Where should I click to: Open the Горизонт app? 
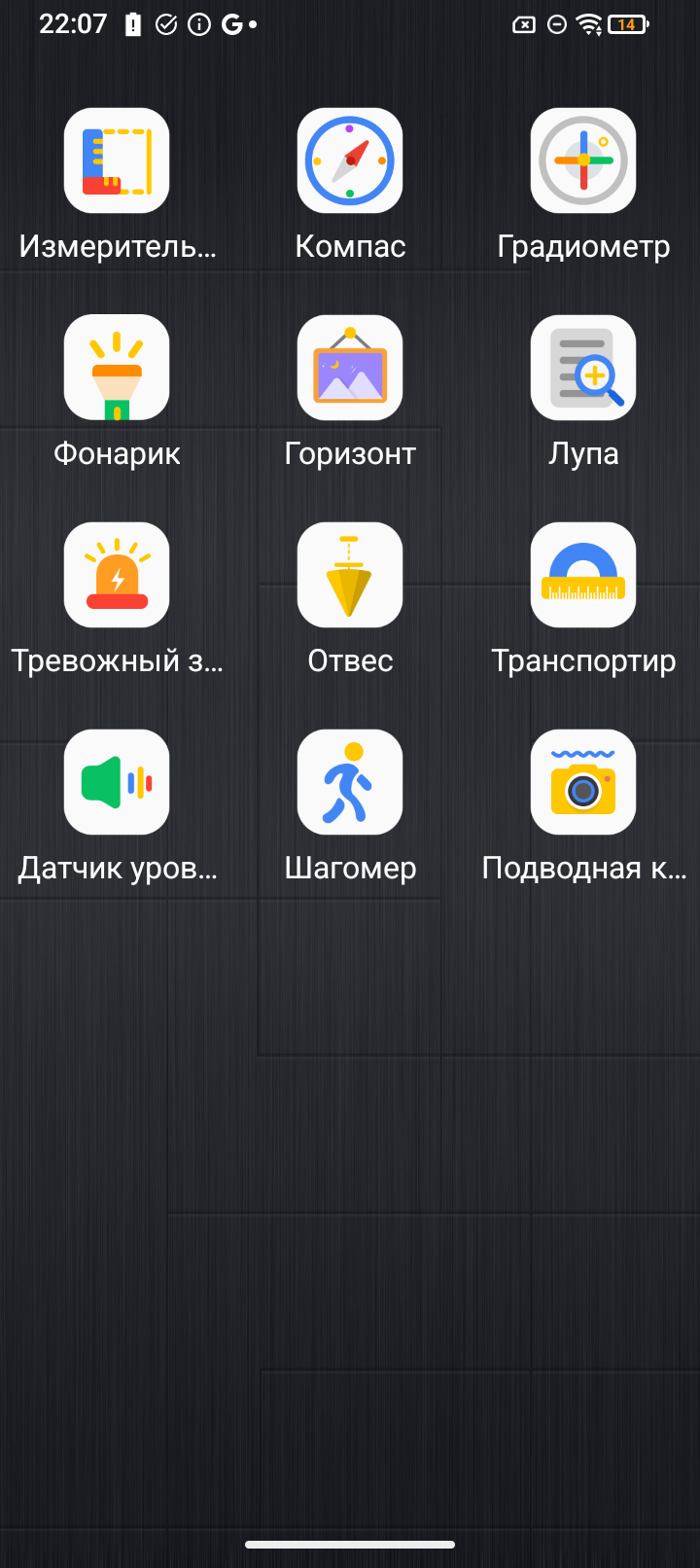[x=350, y=368]
